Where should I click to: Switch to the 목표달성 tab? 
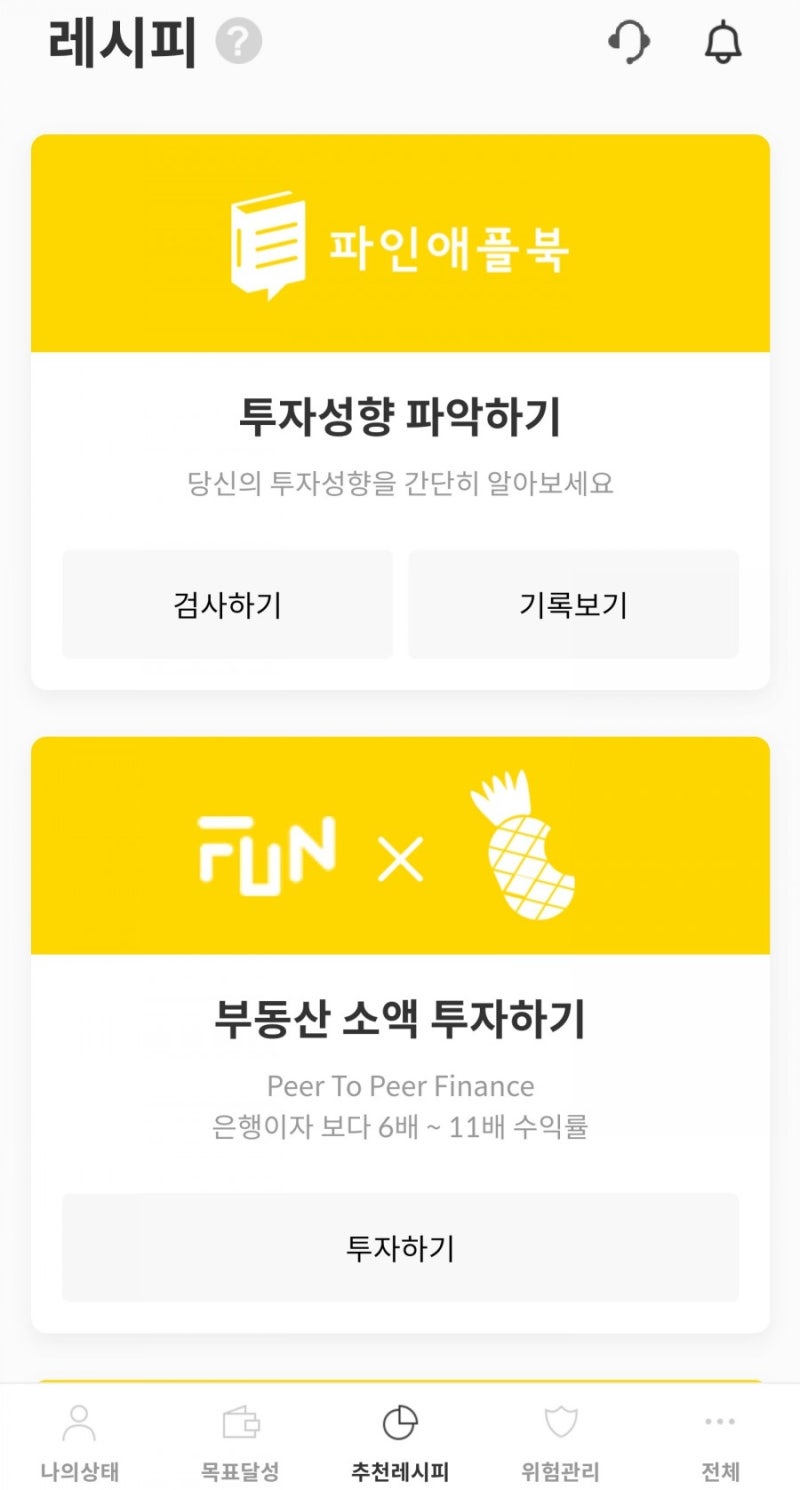240,1442
